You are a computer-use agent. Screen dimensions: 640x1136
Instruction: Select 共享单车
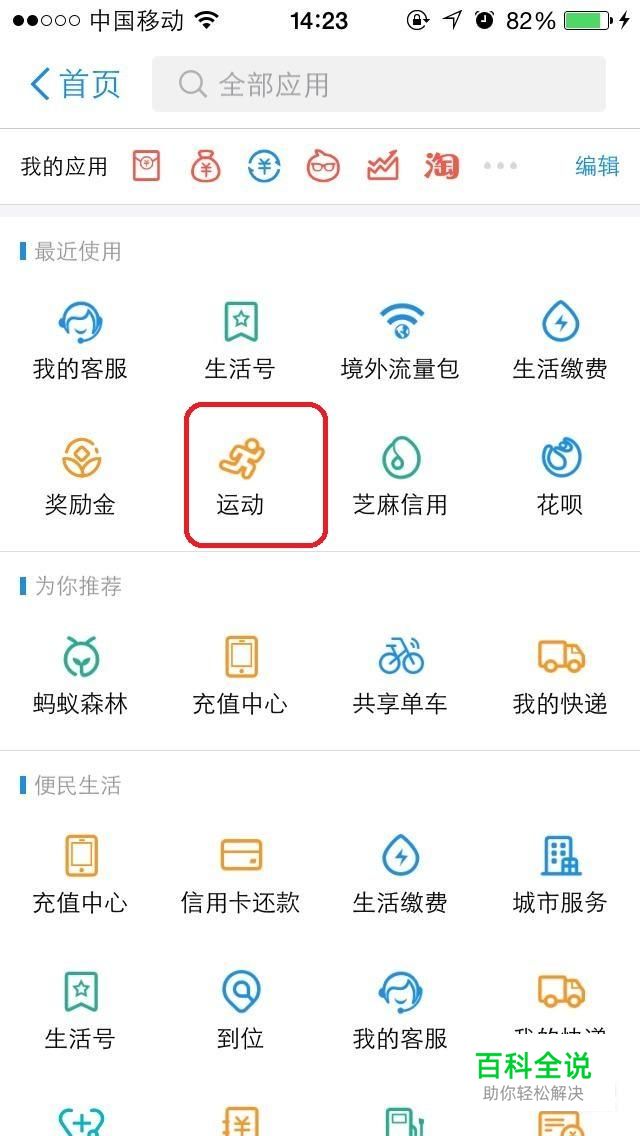[x=400, y=676]
